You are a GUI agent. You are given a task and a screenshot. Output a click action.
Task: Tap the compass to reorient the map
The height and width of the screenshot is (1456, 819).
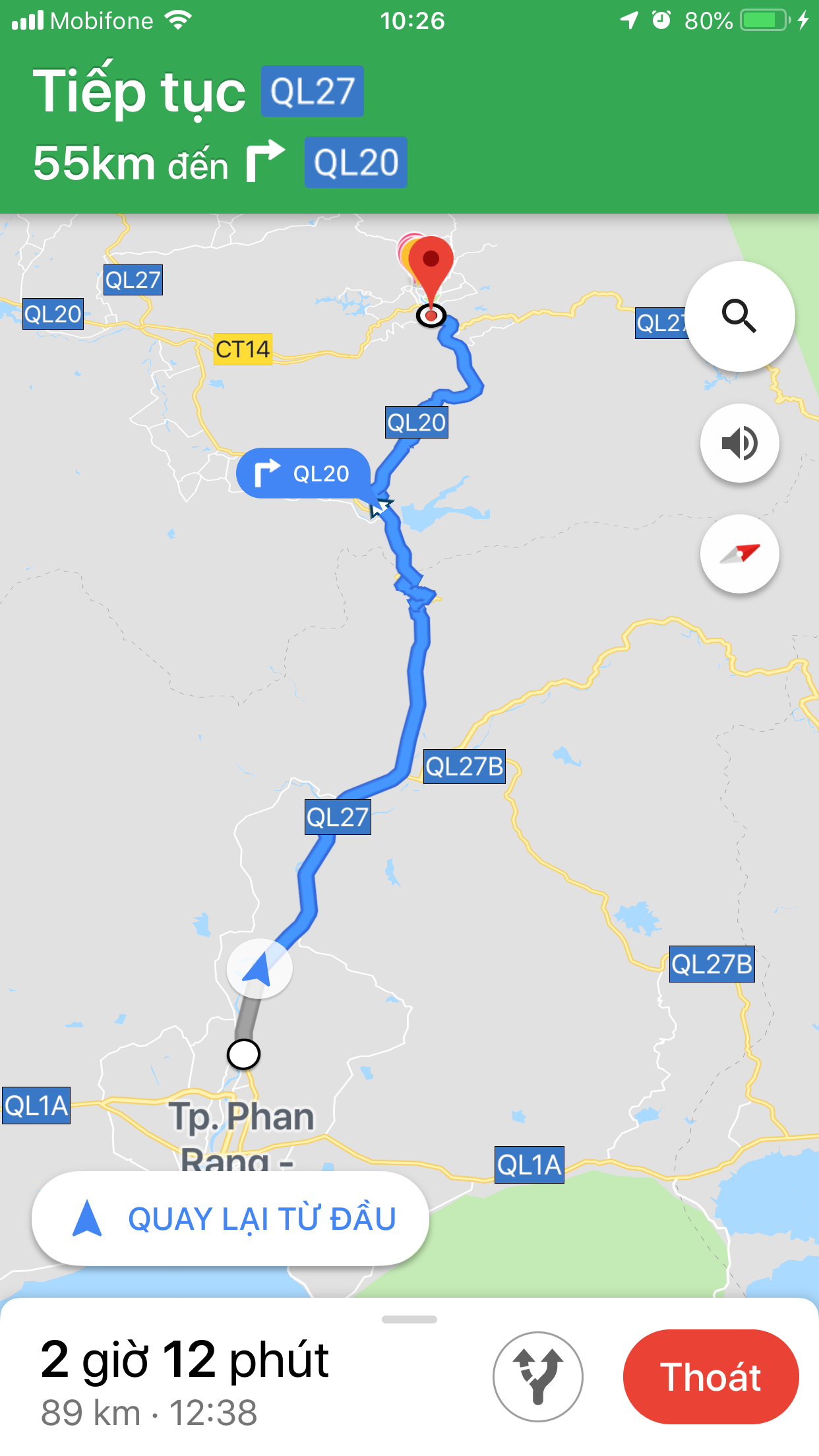(x=739, y=553)
